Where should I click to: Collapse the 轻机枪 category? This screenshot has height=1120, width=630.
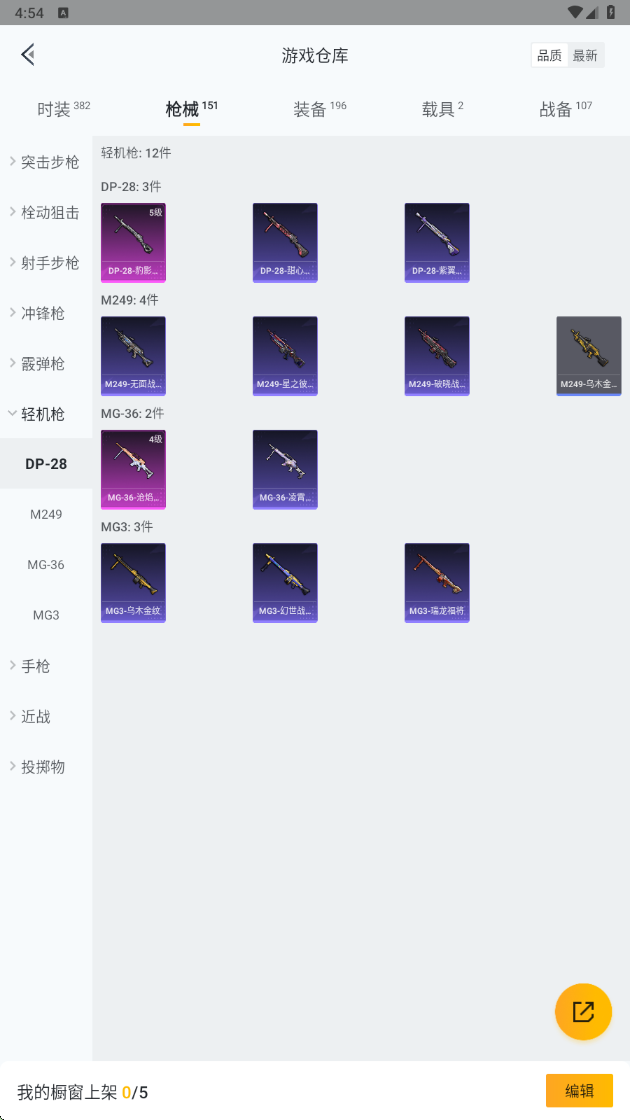click(x=46, y=414)
